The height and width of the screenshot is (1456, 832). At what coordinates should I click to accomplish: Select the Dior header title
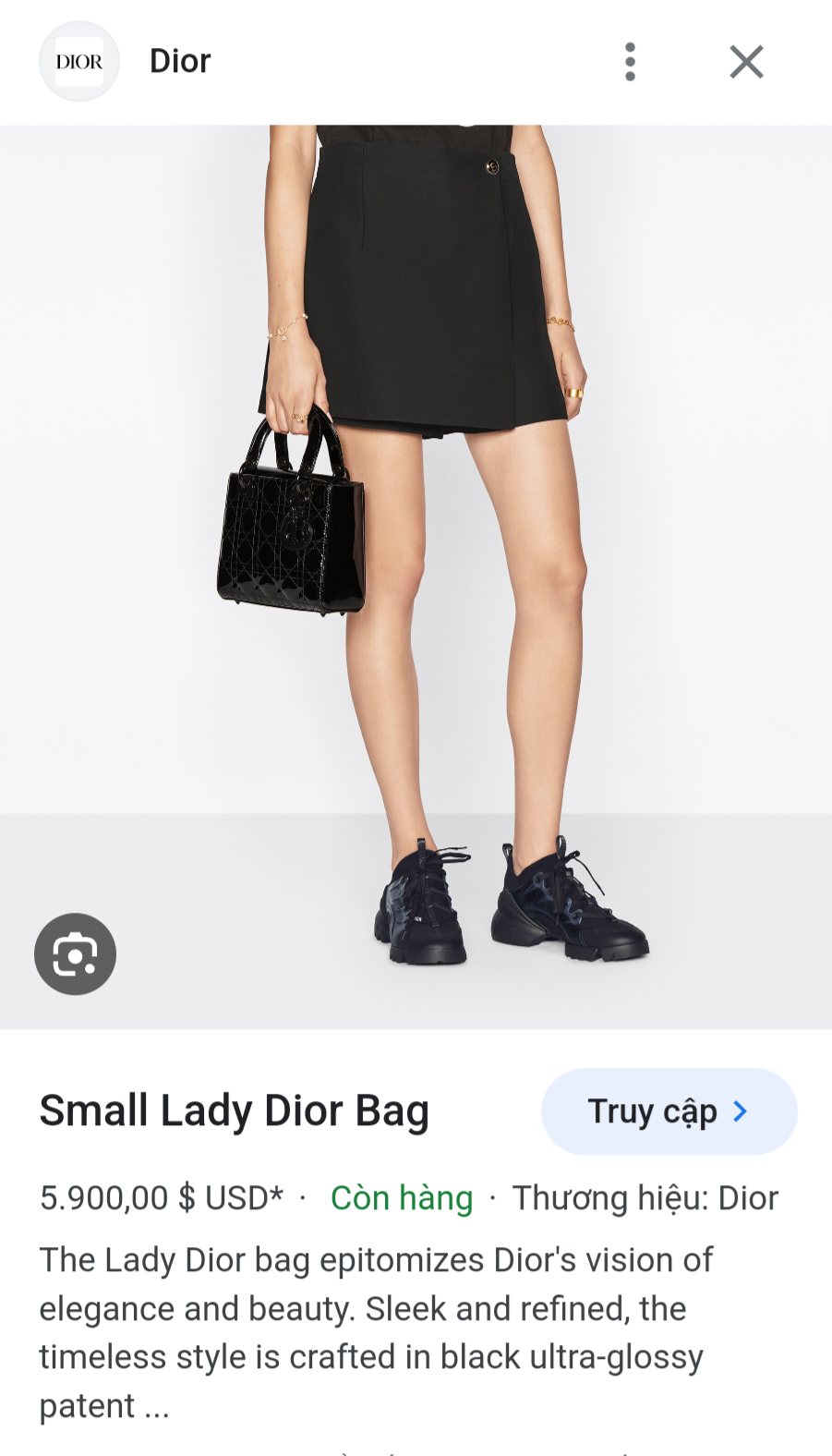(x=179, y=61)
